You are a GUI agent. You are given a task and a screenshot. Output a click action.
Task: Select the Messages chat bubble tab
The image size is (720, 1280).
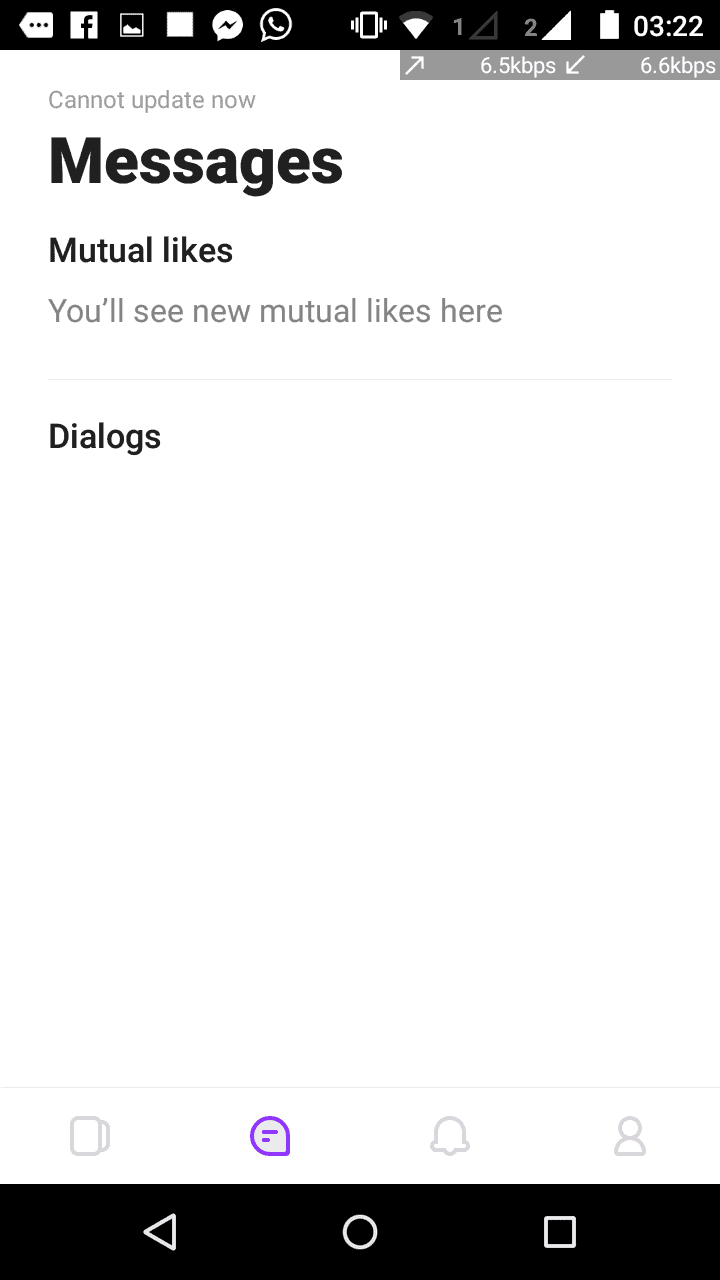tap(270, 1136)
